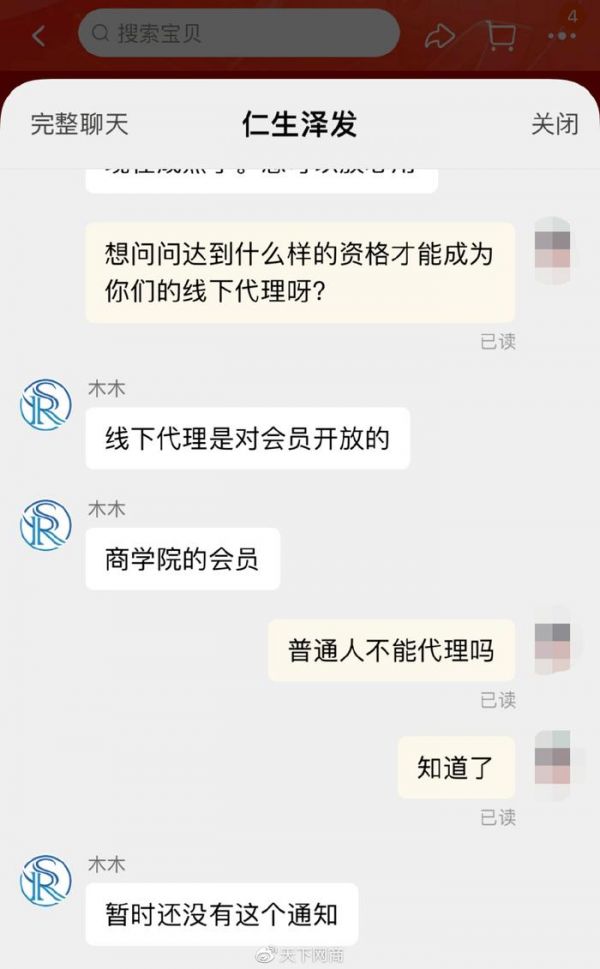Close the chat panel with 关闭
The width and height of the screenshot is (600, 969).
point(554,124)
